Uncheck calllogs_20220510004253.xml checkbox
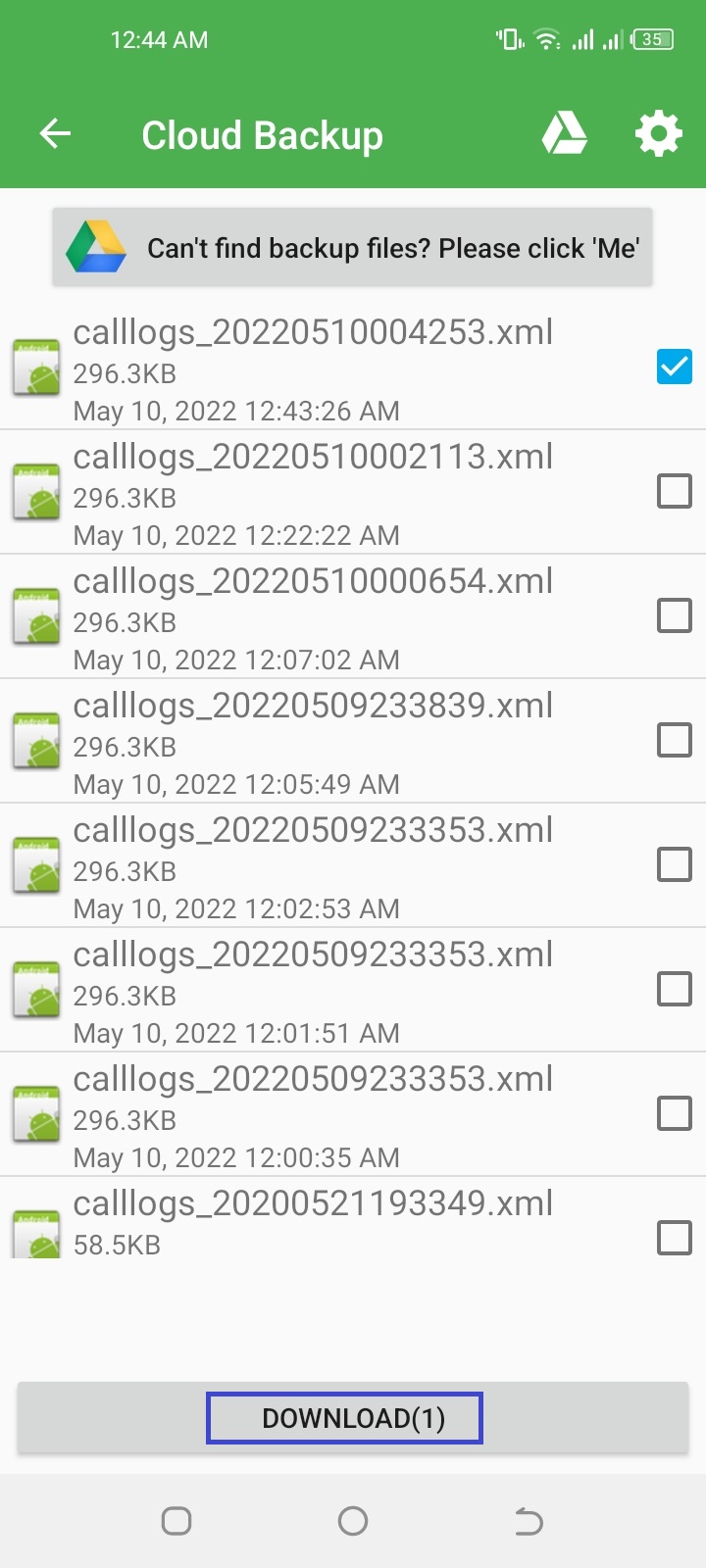The image size is (706, 1568). point(674,367)
